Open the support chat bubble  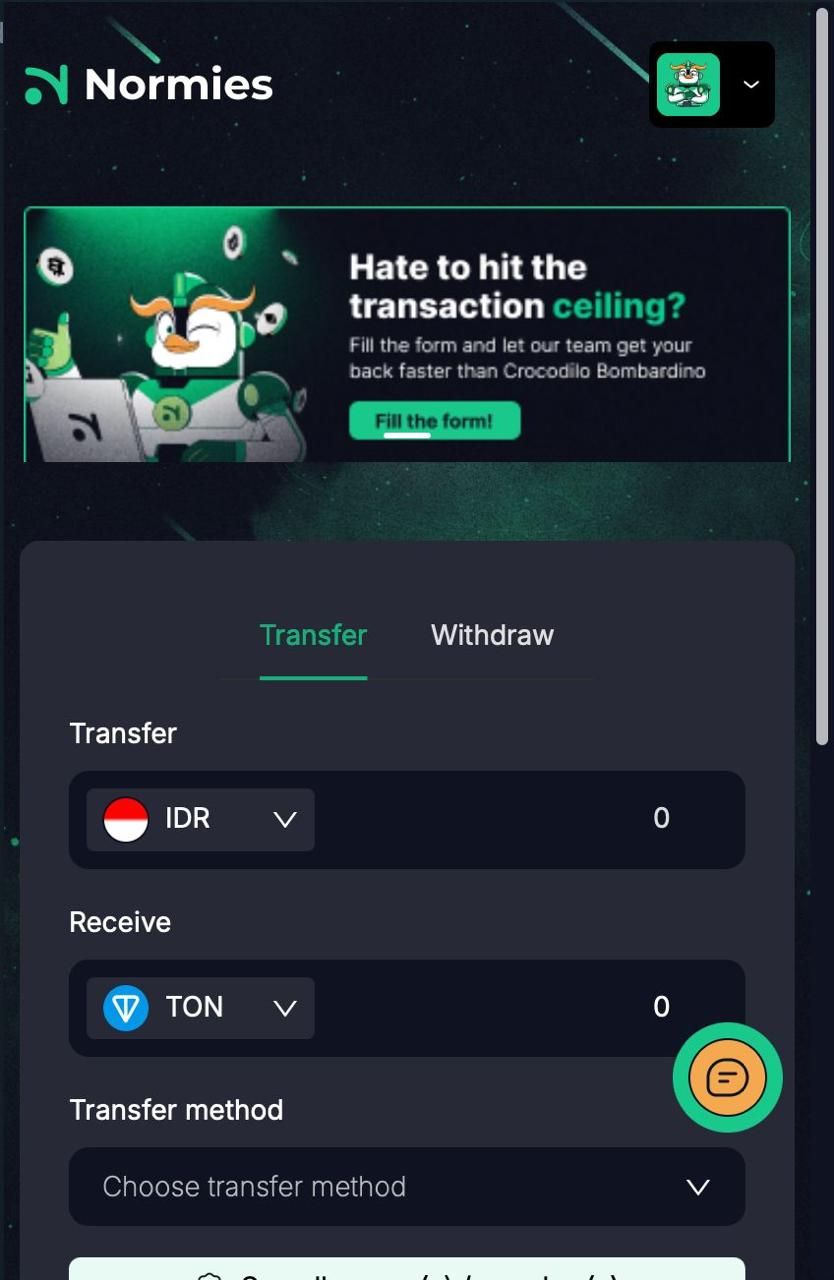coord(727,1078)
